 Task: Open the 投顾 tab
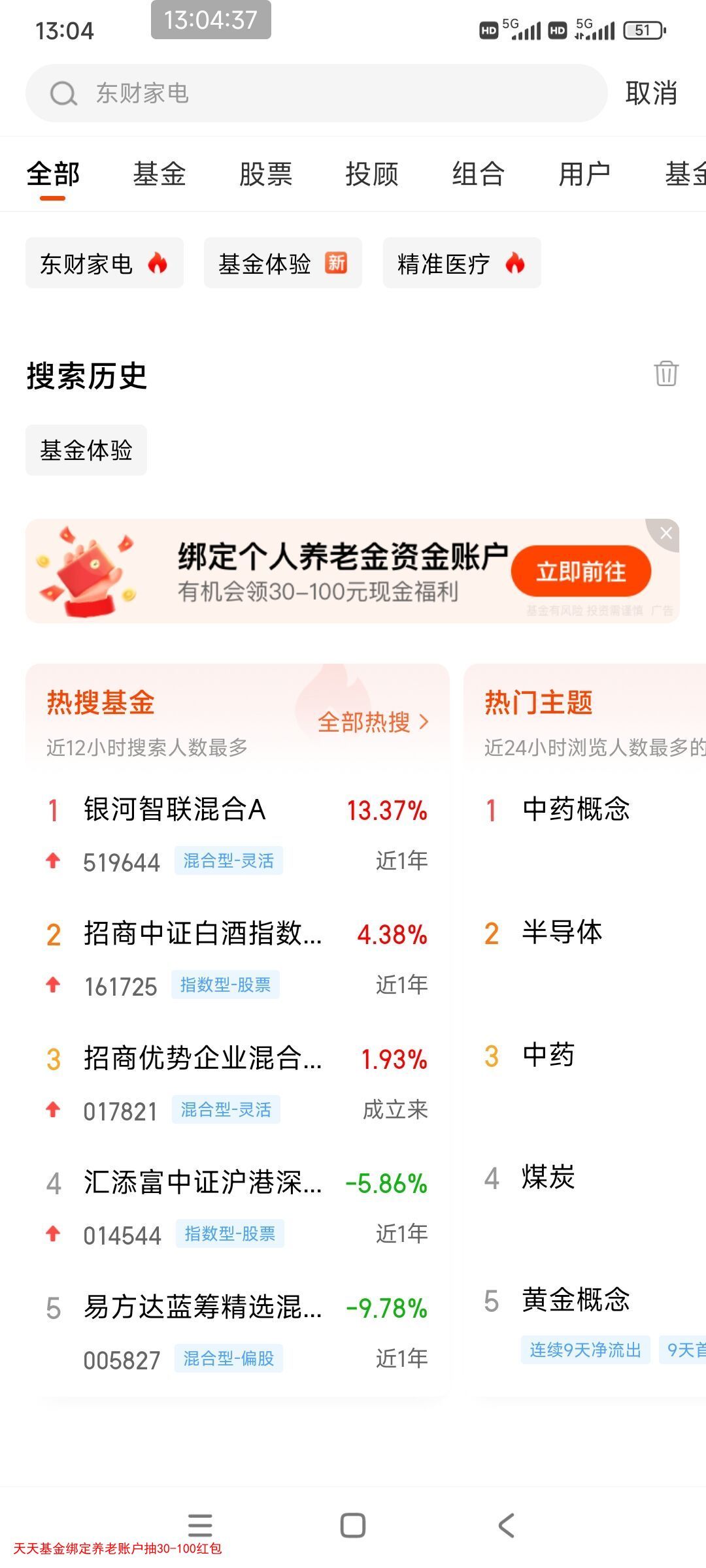tap(372, 174)
